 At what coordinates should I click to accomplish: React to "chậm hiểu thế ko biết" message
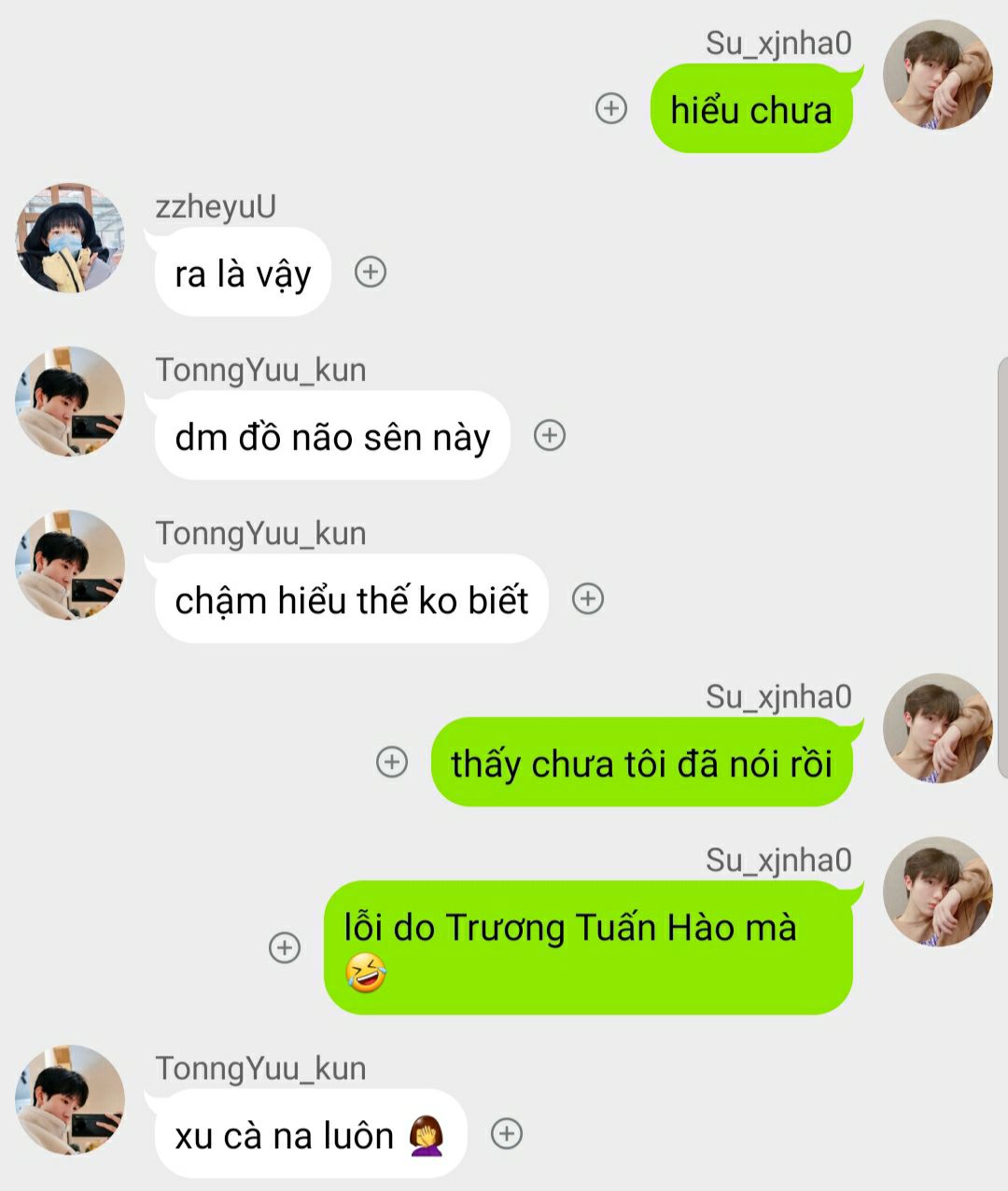click(588, 598)
